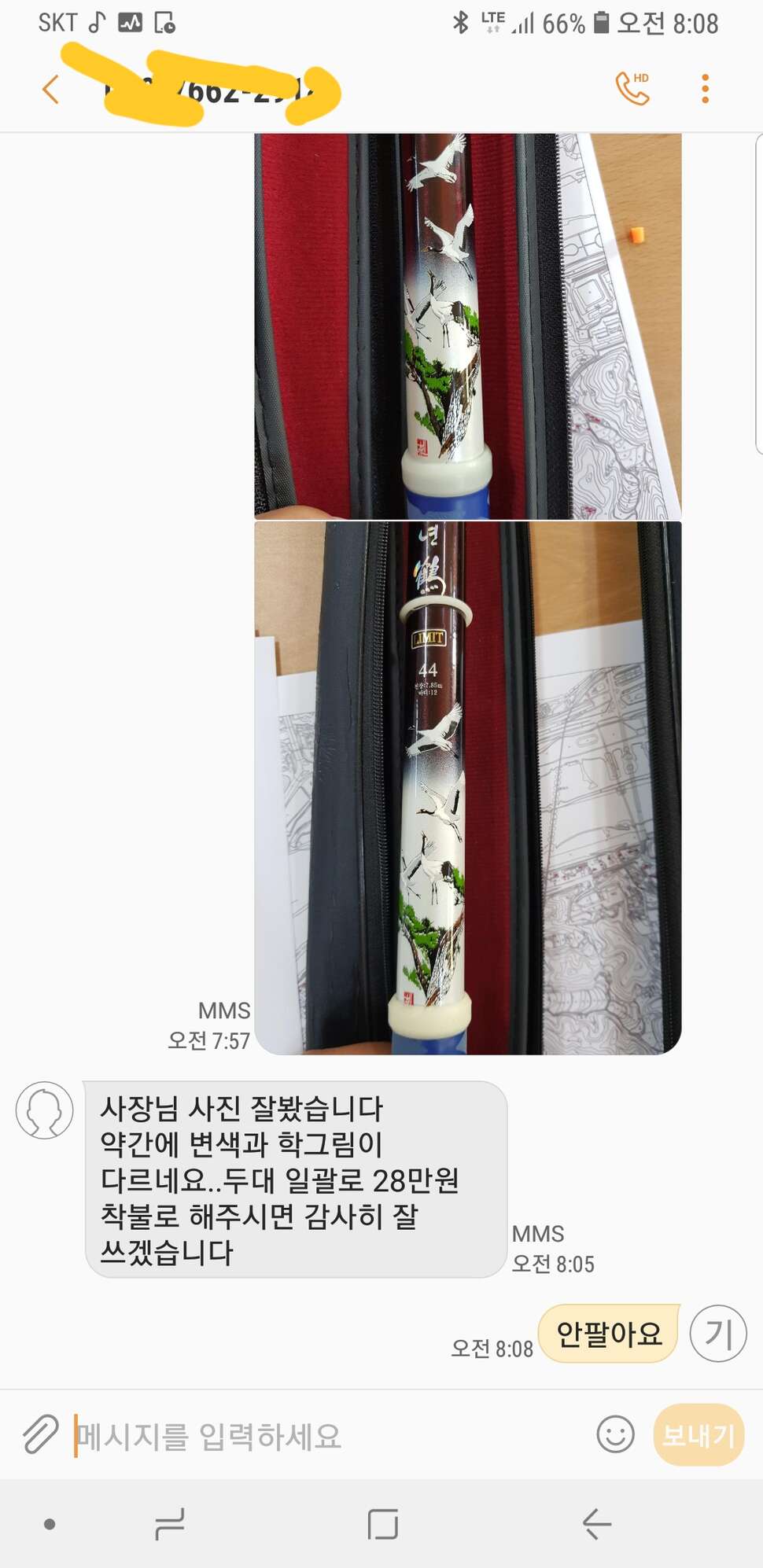Open the top fishing rod photo
The height and width of the screenshot is (1568, 763).
[x=468, y=326]
